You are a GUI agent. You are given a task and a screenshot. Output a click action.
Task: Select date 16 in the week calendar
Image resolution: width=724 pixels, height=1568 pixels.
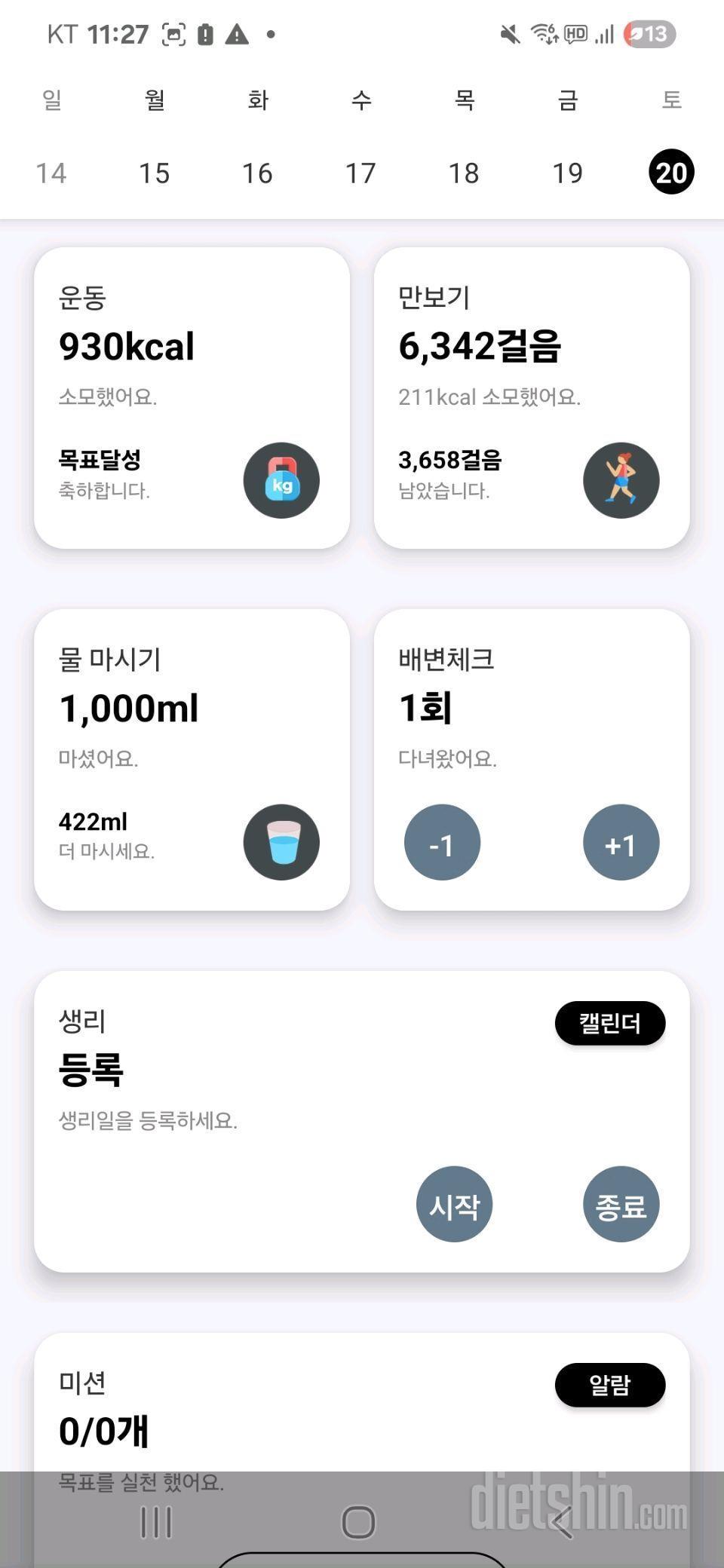coord(257,173)
